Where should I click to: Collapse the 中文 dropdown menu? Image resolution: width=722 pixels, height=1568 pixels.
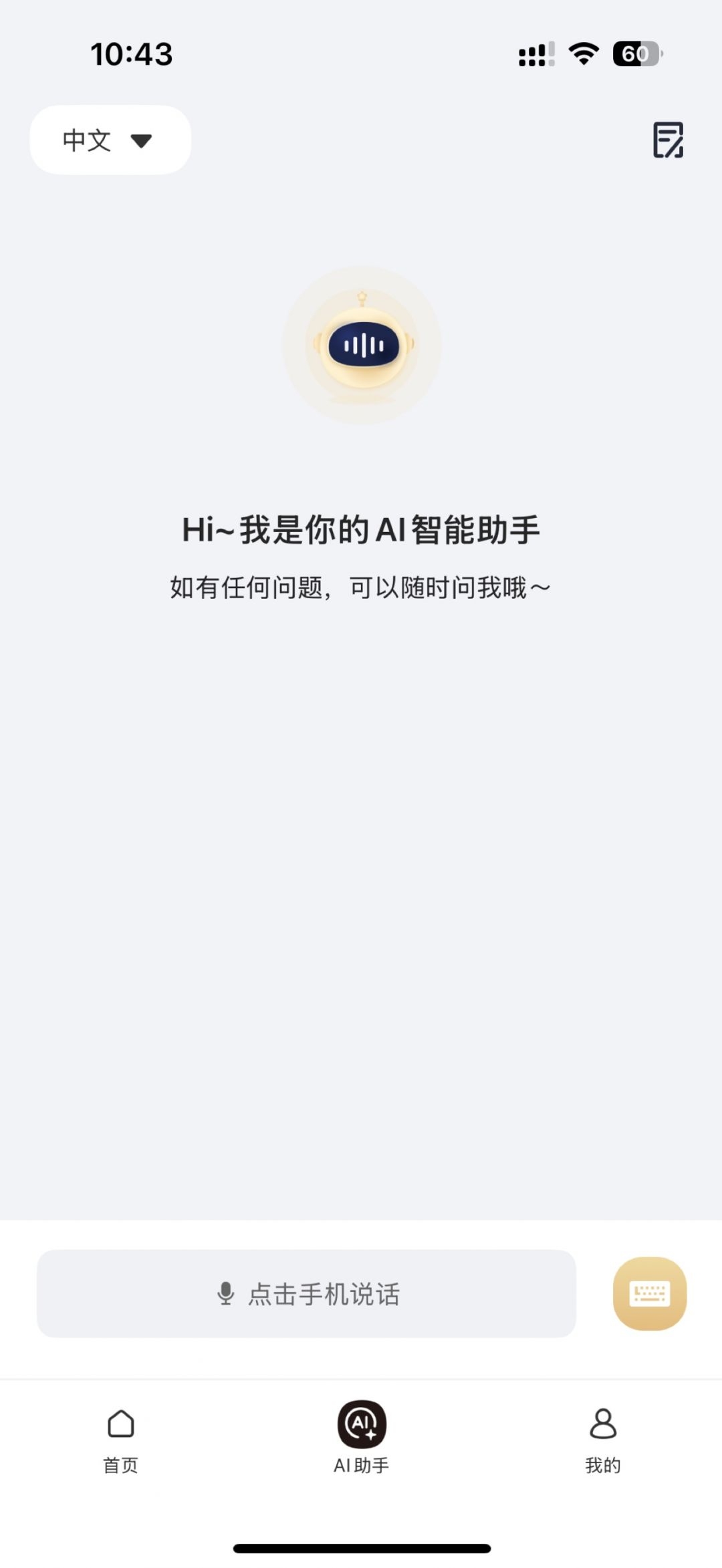pos(110,140)
